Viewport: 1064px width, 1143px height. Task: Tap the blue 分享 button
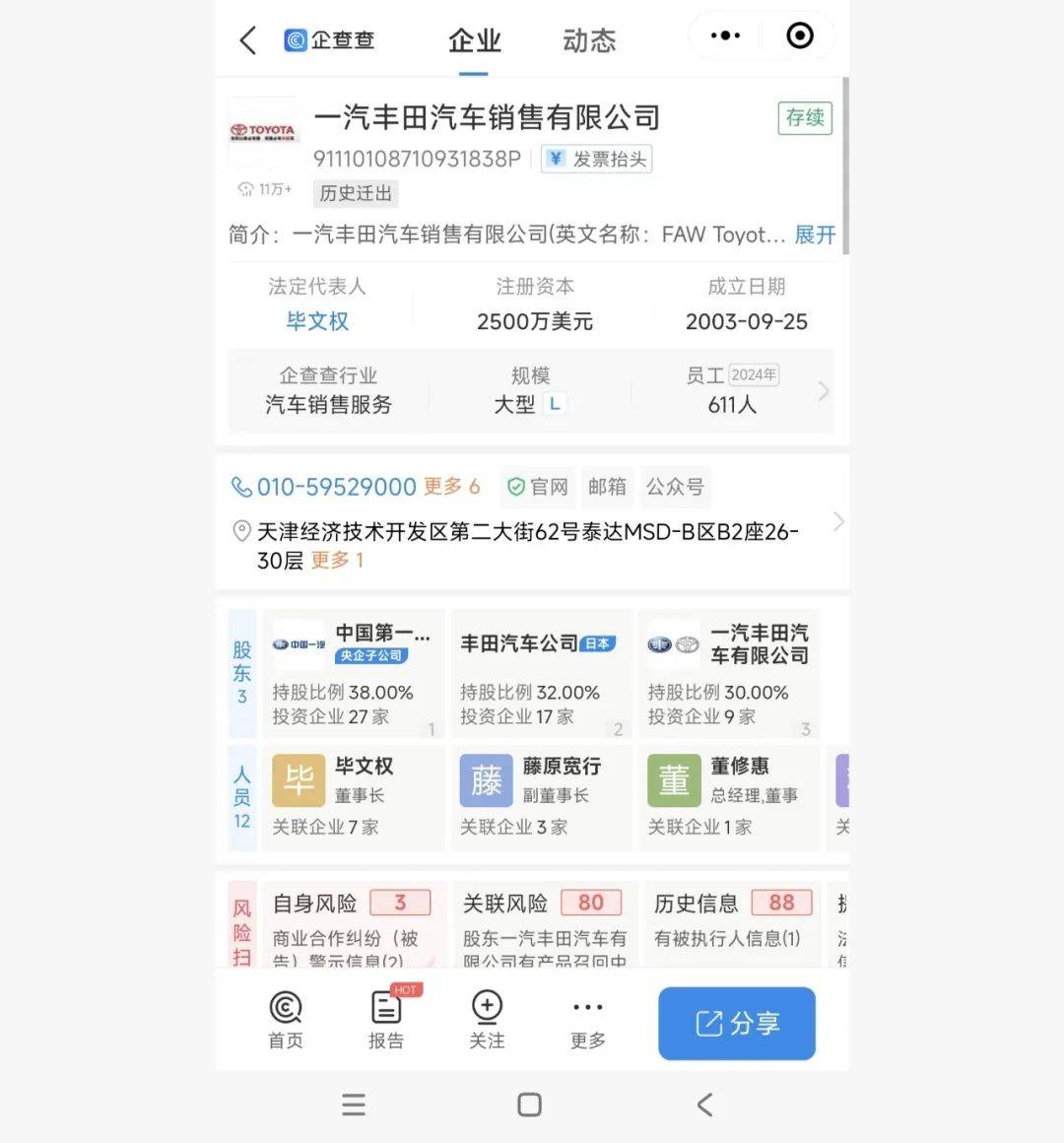click(x=736, y=1024)
